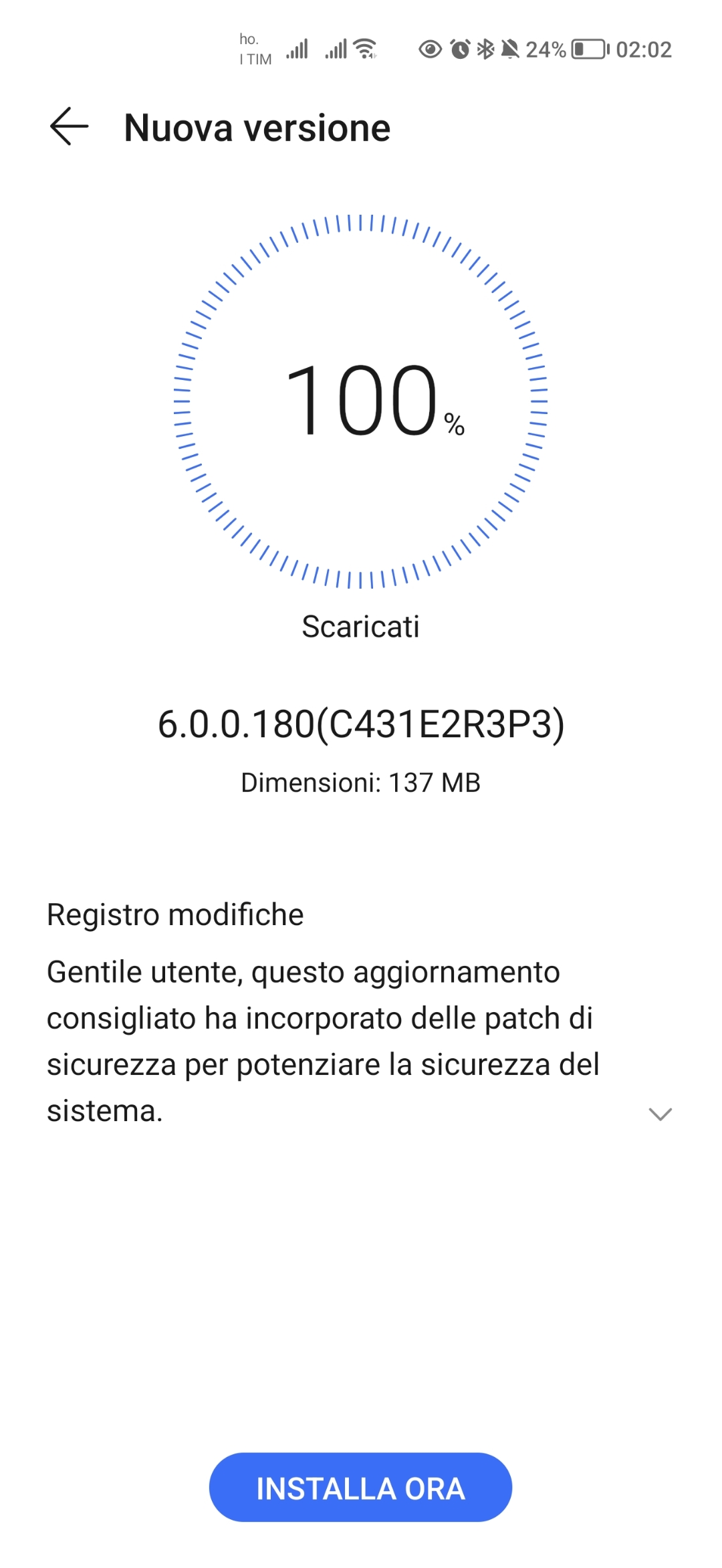Tap the Nuova versione title
722x1568 pixels.
coord(257,127)
